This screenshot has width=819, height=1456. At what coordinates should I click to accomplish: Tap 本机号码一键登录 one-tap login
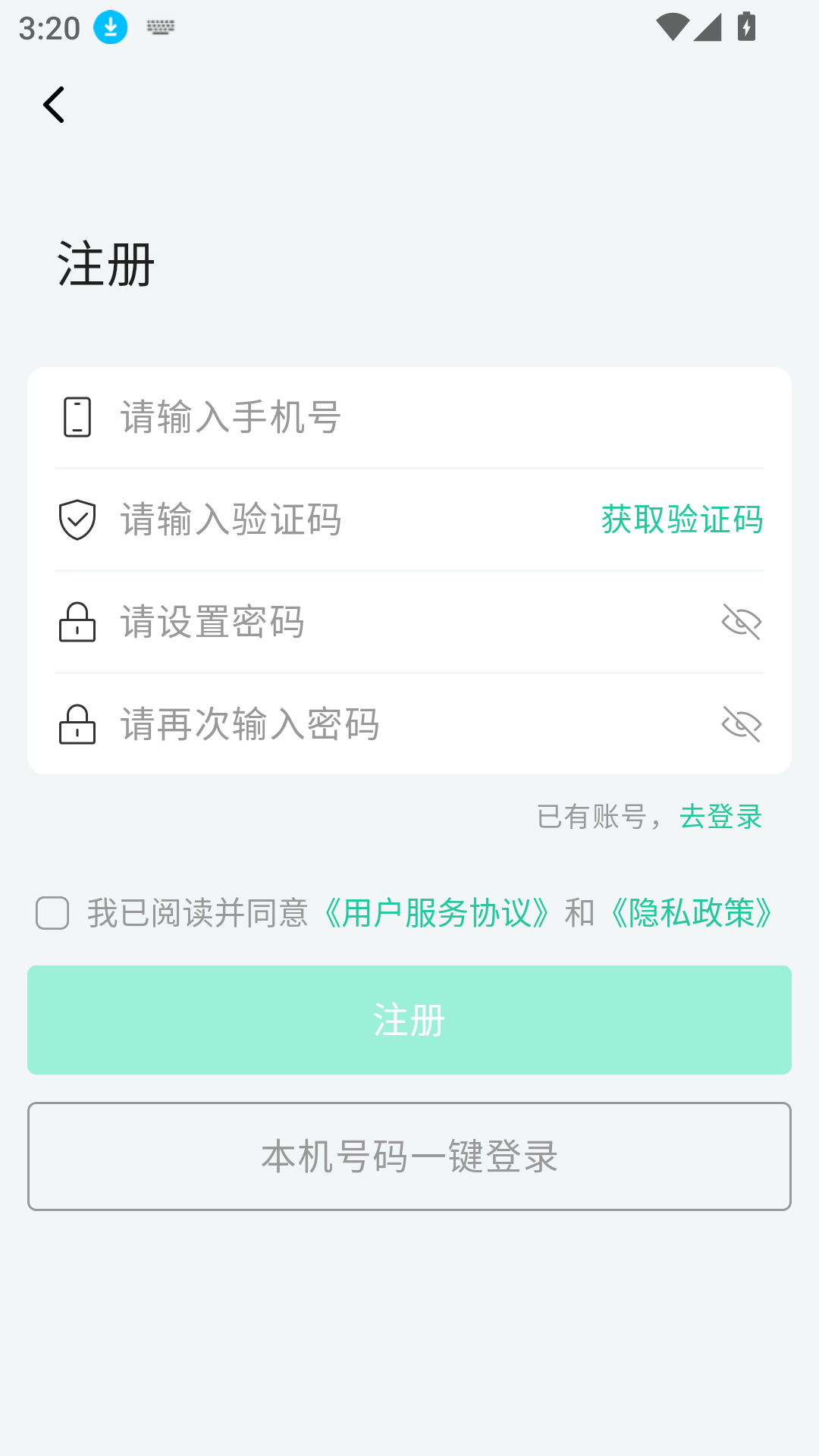(409, 1156)
